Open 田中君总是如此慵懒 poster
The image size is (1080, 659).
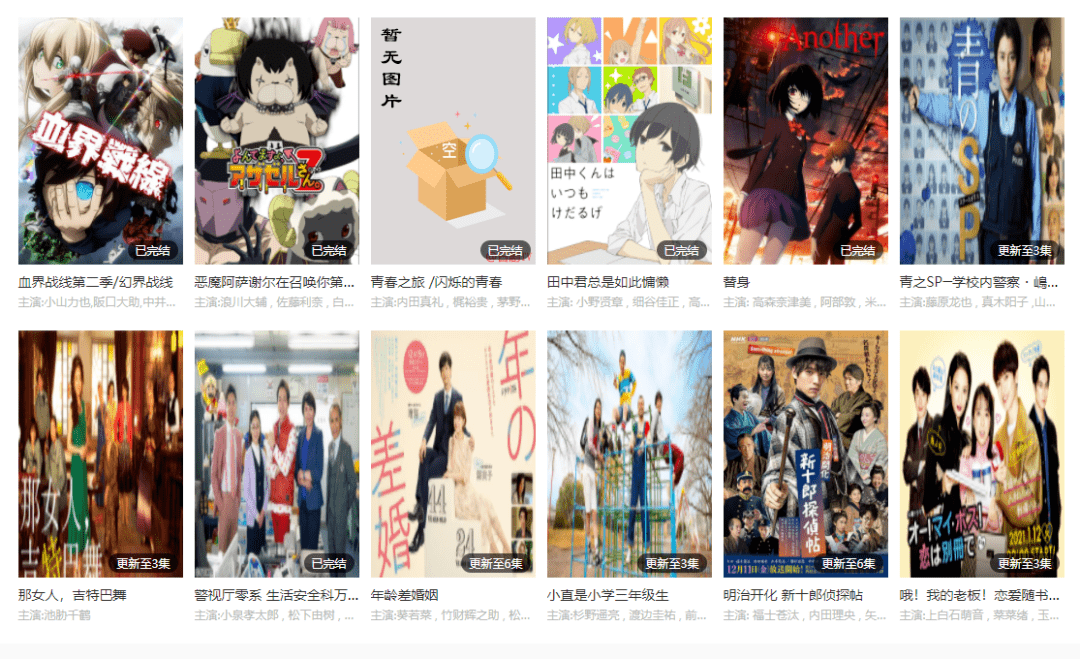[629, 140]
